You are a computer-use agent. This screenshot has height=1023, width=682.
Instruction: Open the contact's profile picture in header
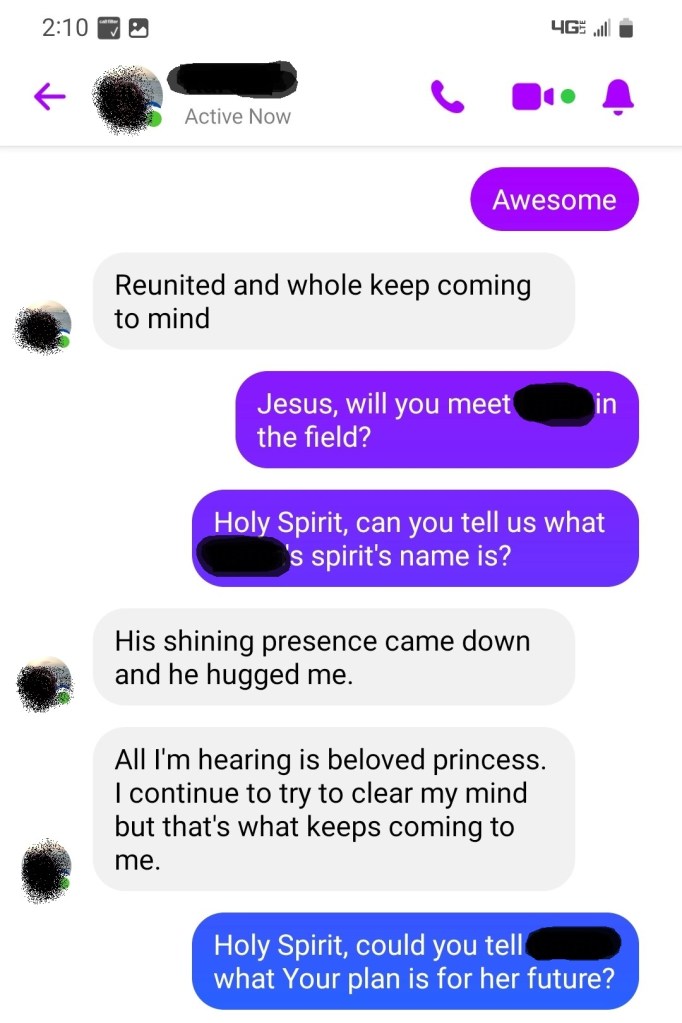point(127,98)
